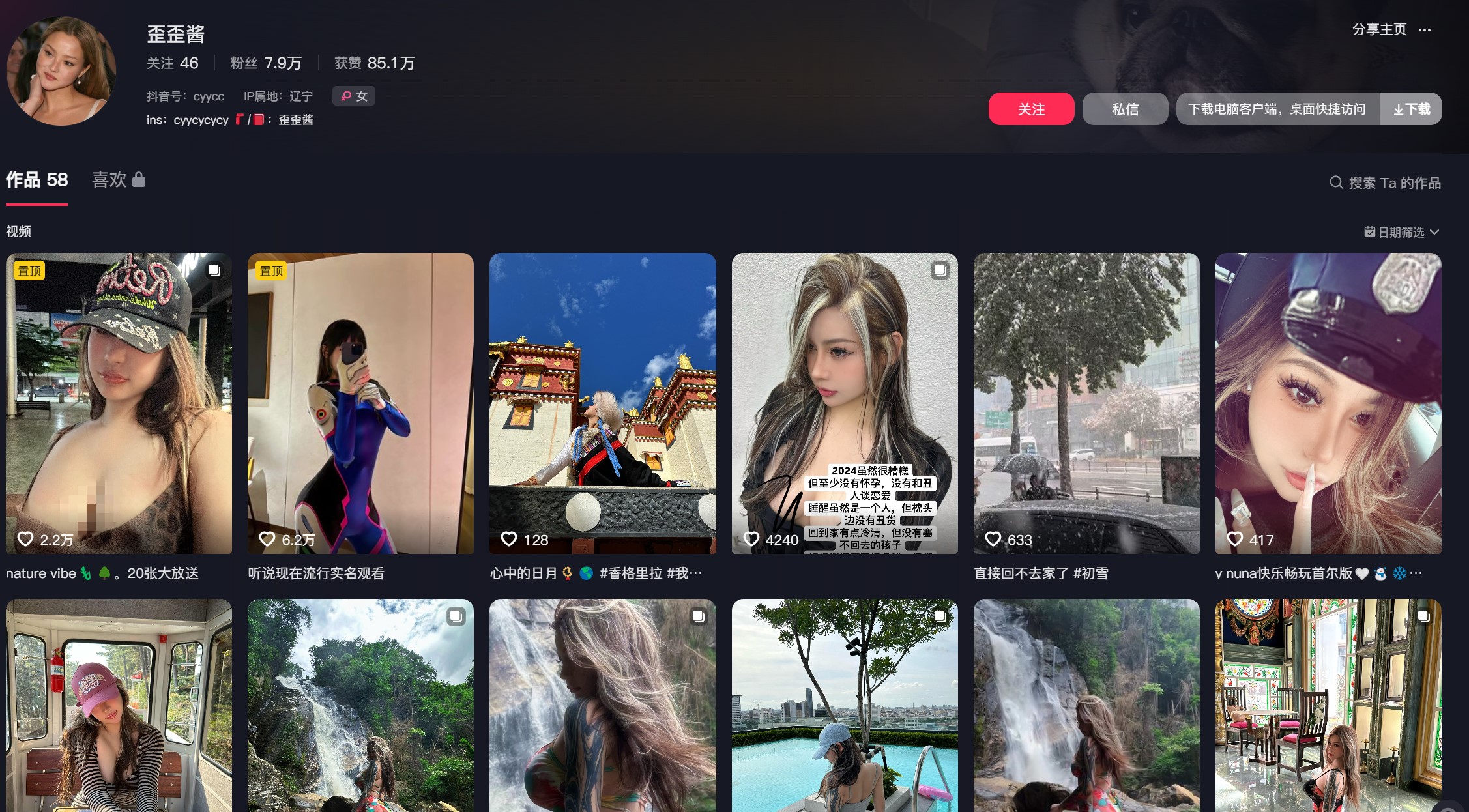Open the colorful stained-glass room post

[x=1328, y=704]
